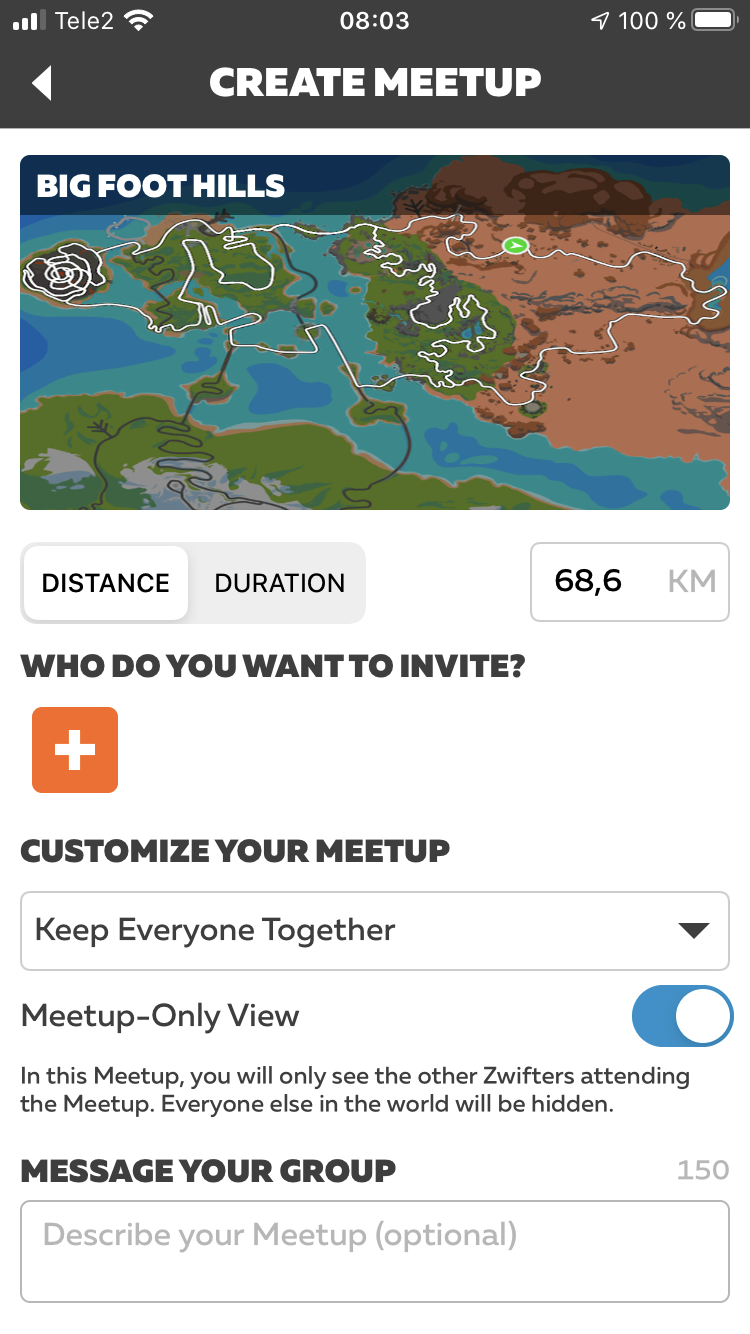The height and width of the screenshot is (1334, 750).
Task: Tap the Describe your Meetup message box
Action: coord(375,1251)
